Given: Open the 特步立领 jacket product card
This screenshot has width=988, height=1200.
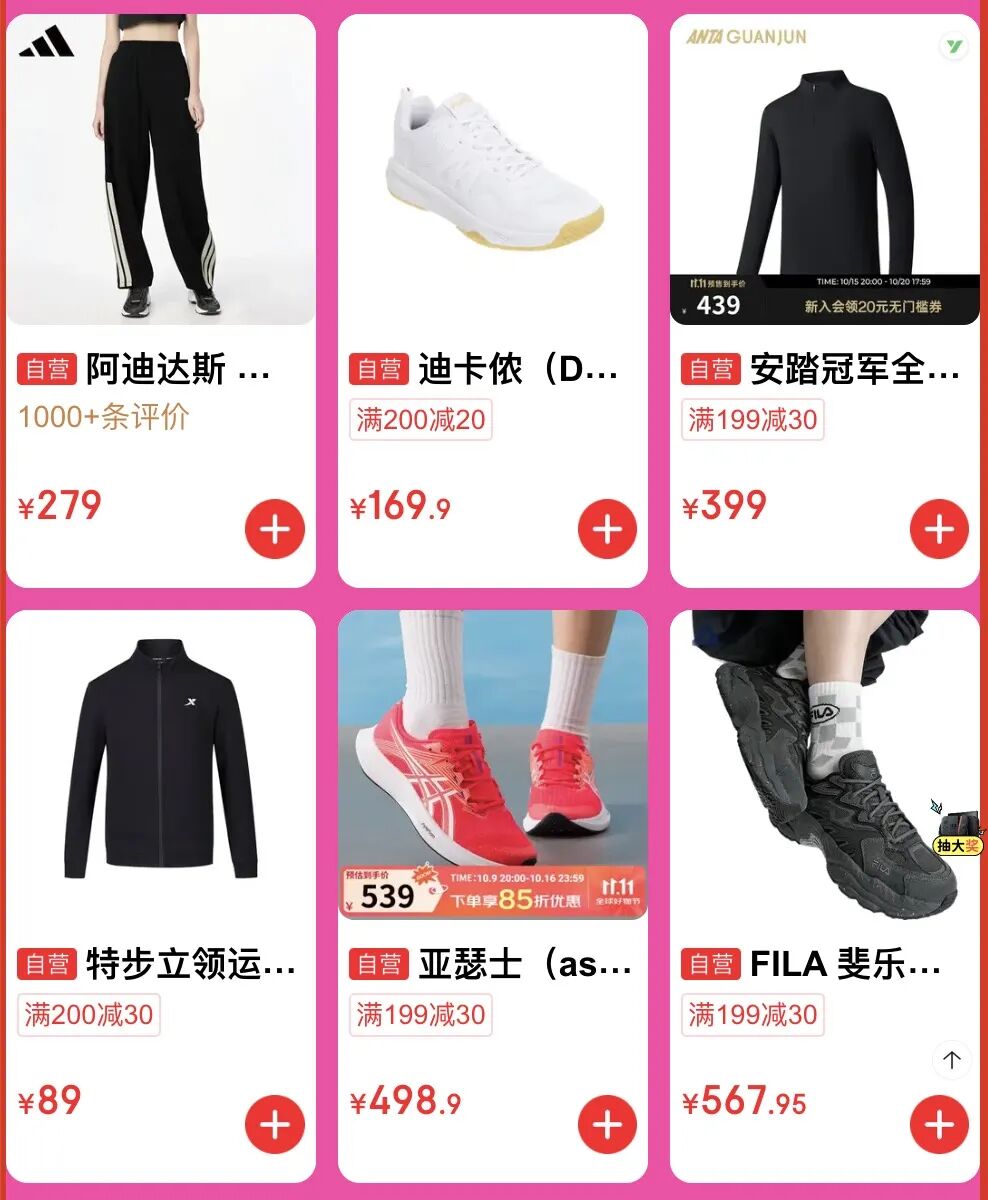Looking at the screenshot, I should point(160,765).
